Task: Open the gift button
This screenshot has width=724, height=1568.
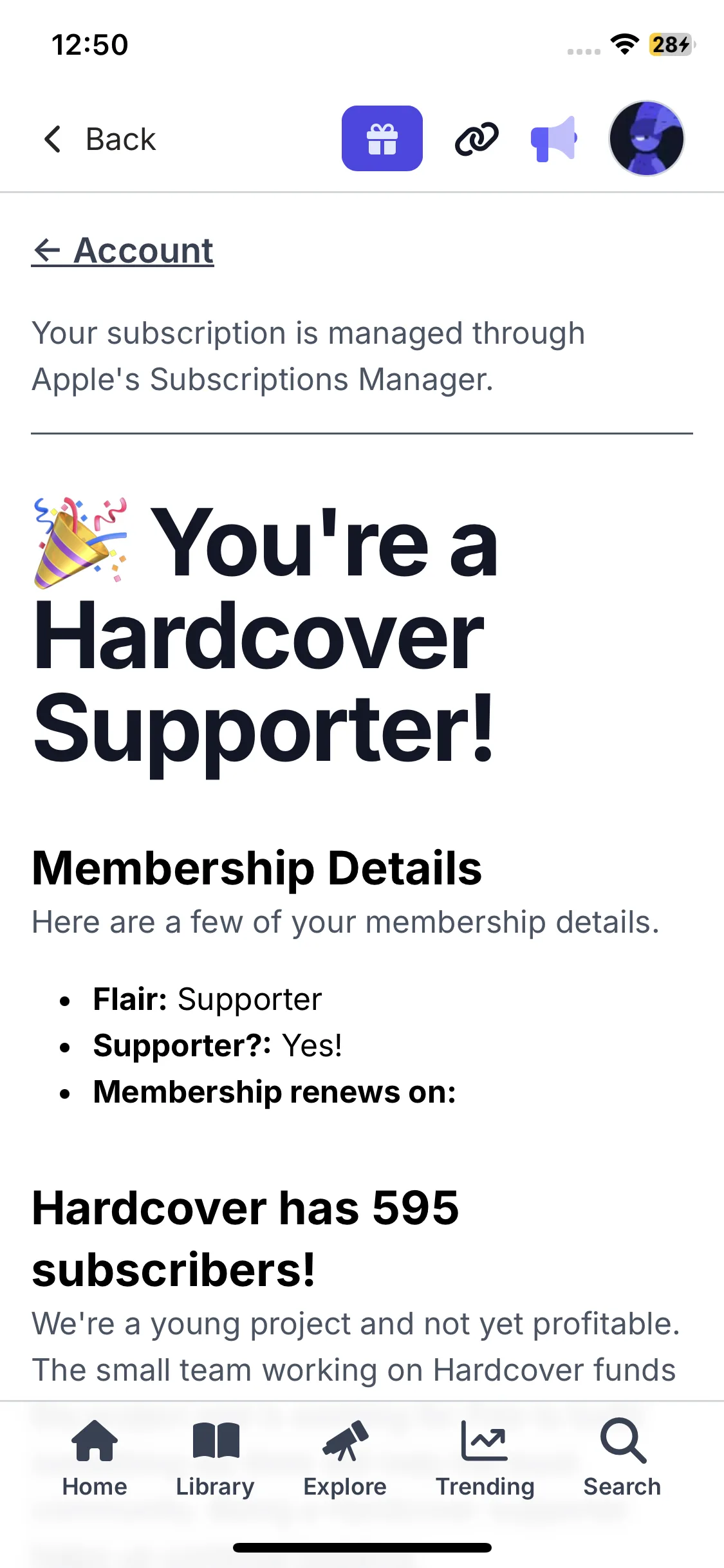Action: 382,138
